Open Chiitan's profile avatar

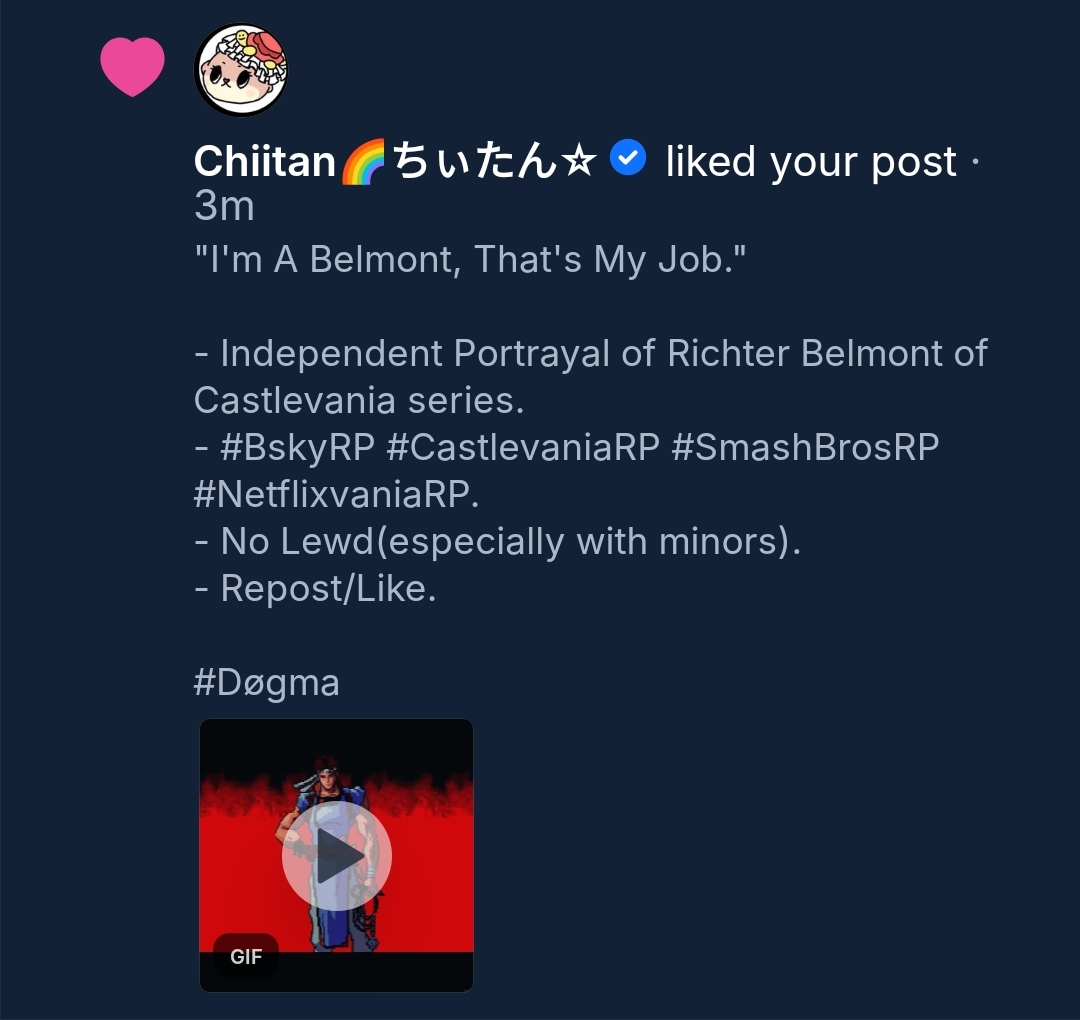coord(240,70)
